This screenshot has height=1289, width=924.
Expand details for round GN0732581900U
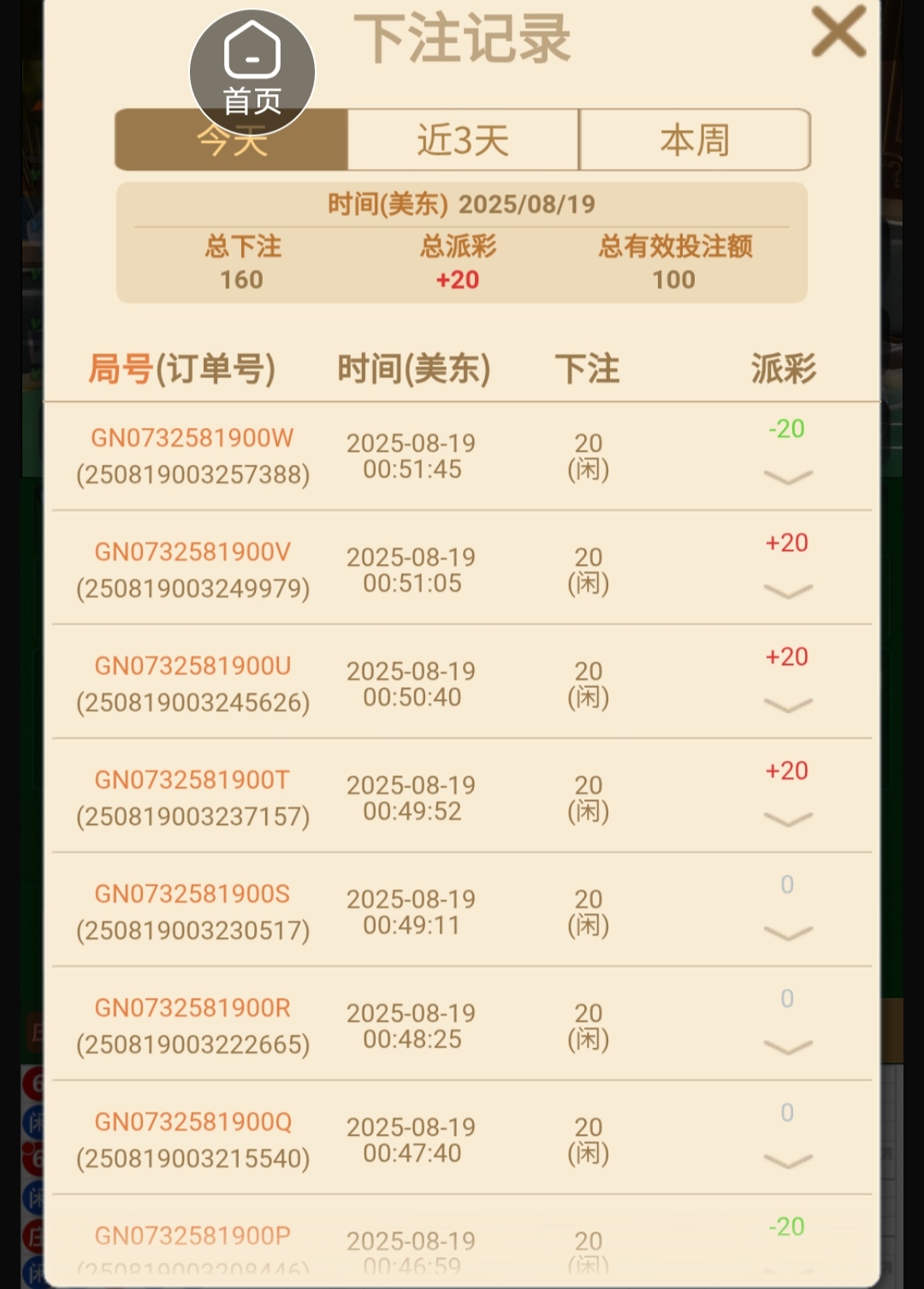point(787,704)
